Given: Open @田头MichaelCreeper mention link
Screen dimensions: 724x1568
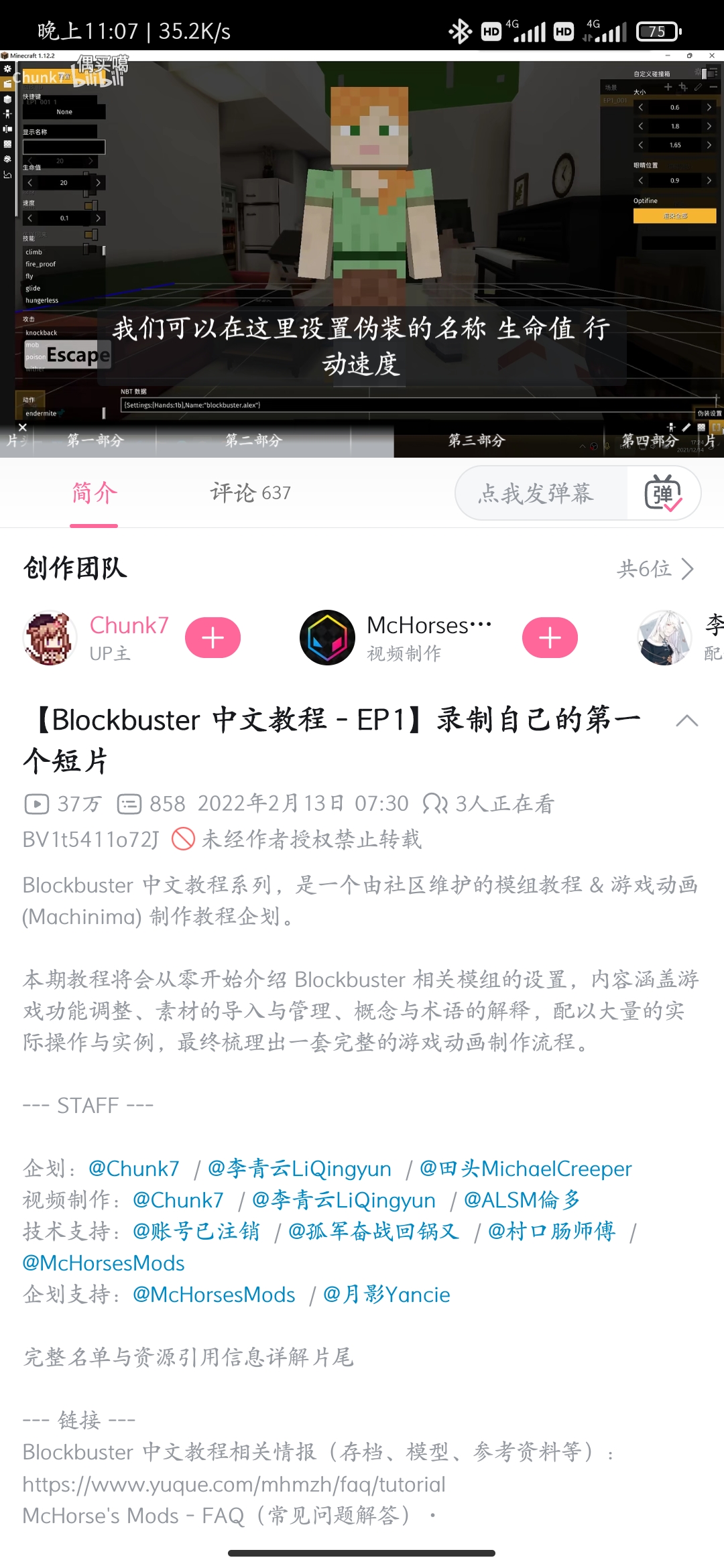Looking at the screenshot, I should click(526, 1169).
